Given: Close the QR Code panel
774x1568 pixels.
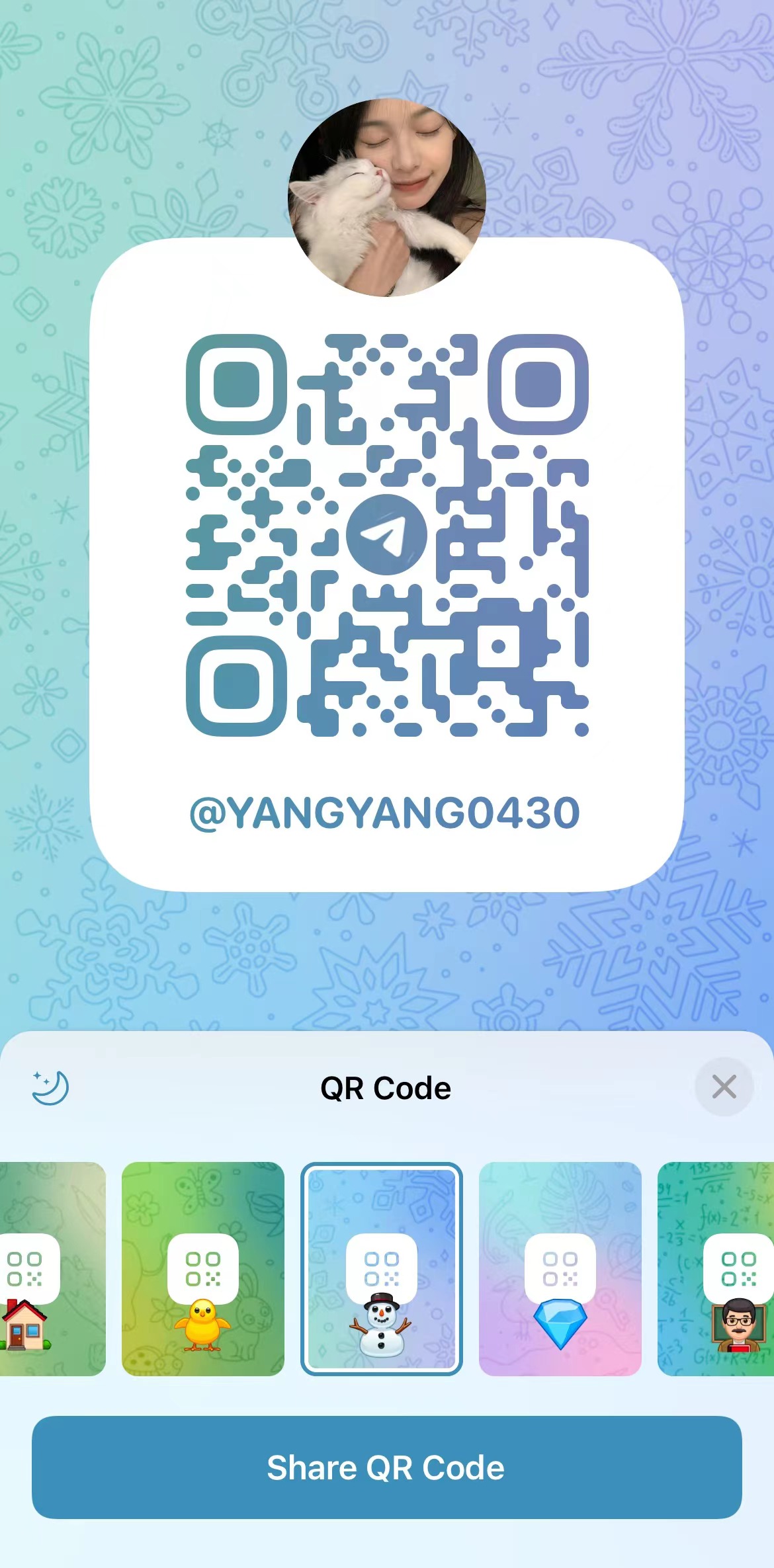Looking at the screenshot, I should click(724, 1087).
